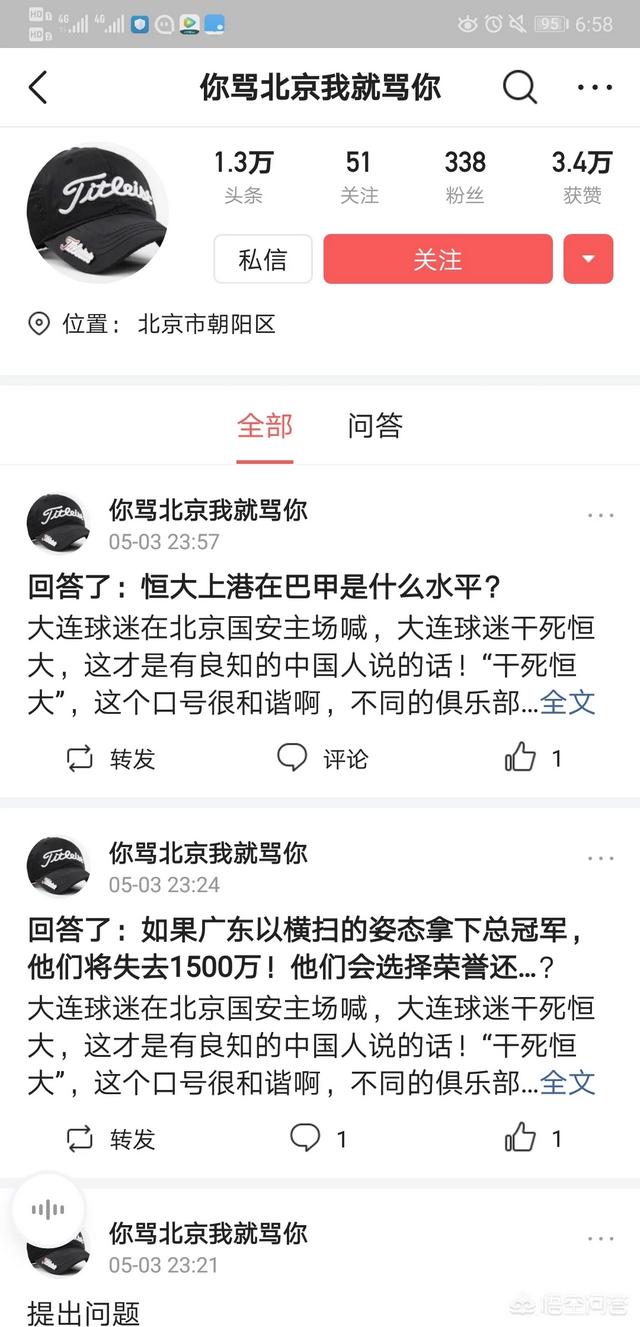Like the 恒大上港在巴甲 answer
The width and height of the screenshot is (640, 1327).
coord(533,759)
